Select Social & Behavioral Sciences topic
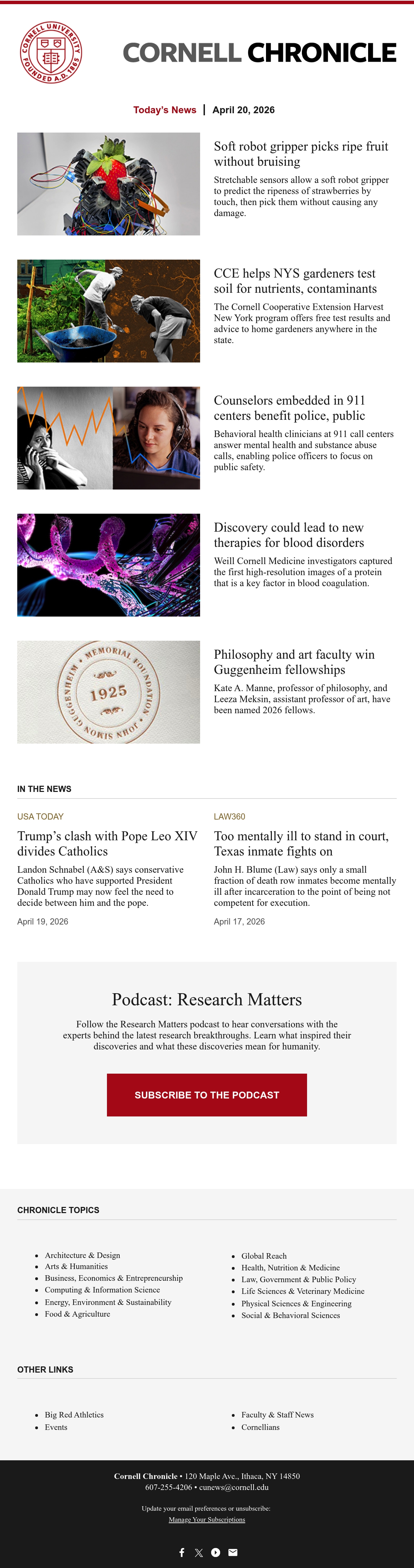The image size is (414, 1568). click(290, 1315)
